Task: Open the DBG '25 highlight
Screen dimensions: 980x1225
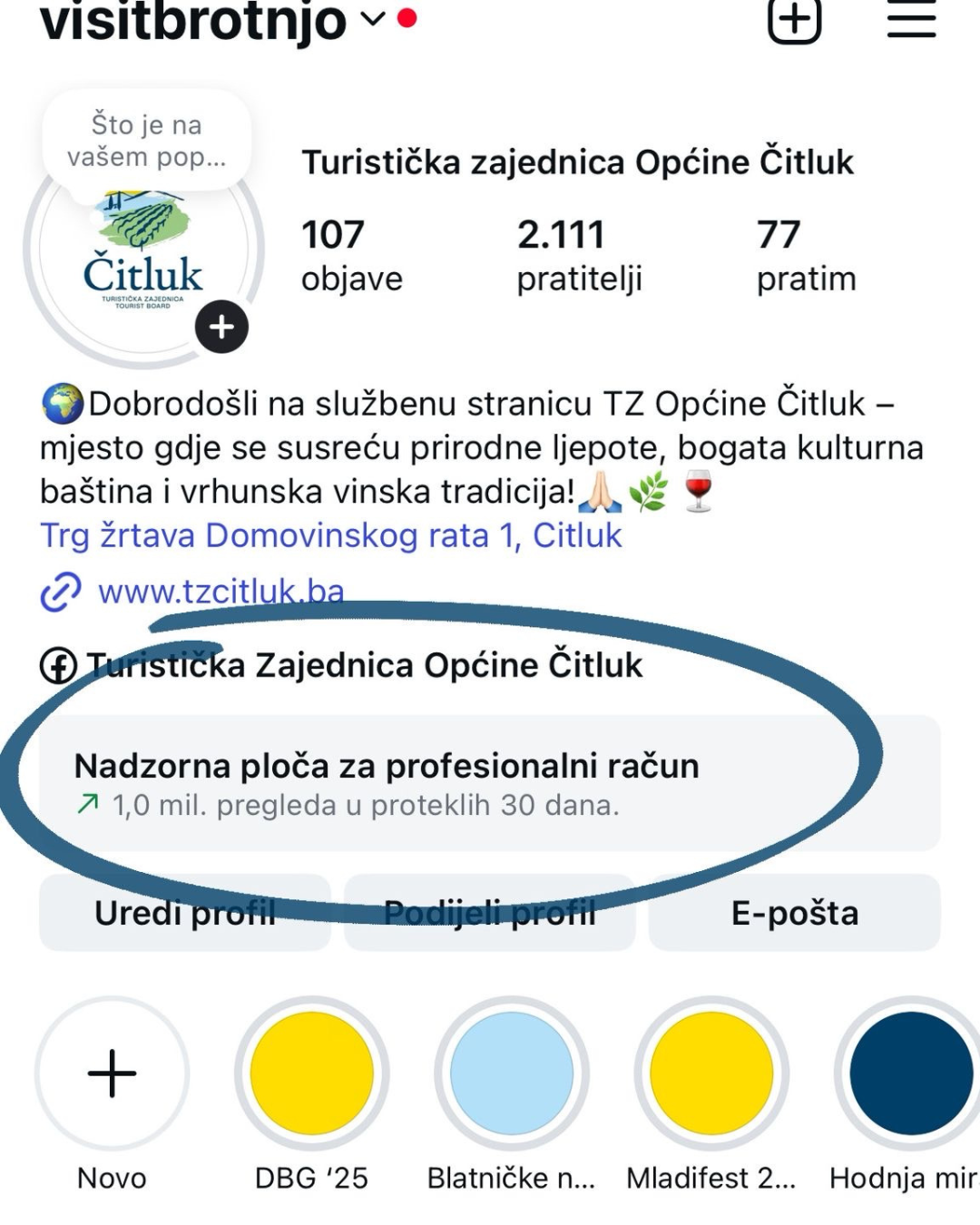Action: [x=311, y=1073]
